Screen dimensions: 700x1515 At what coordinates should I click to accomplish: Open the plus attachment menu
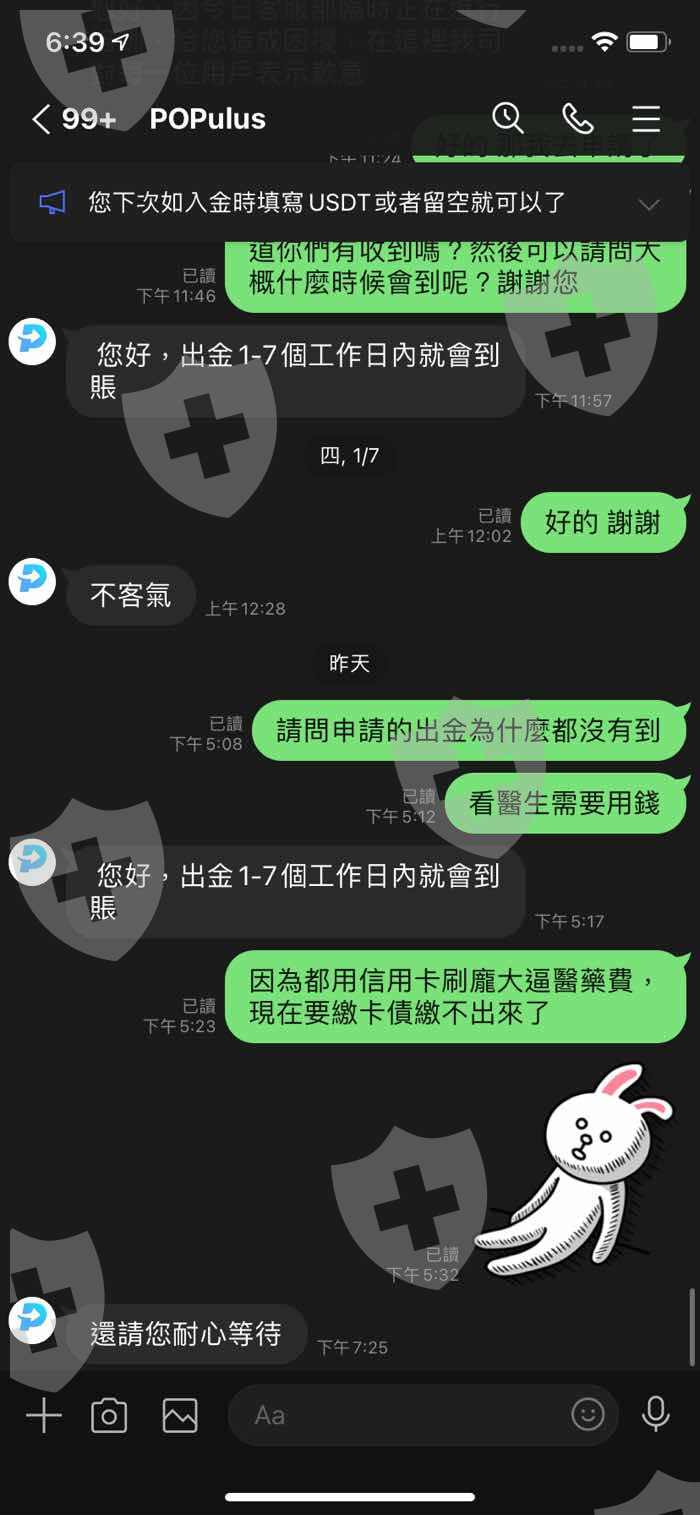[x=43, y=1415]
